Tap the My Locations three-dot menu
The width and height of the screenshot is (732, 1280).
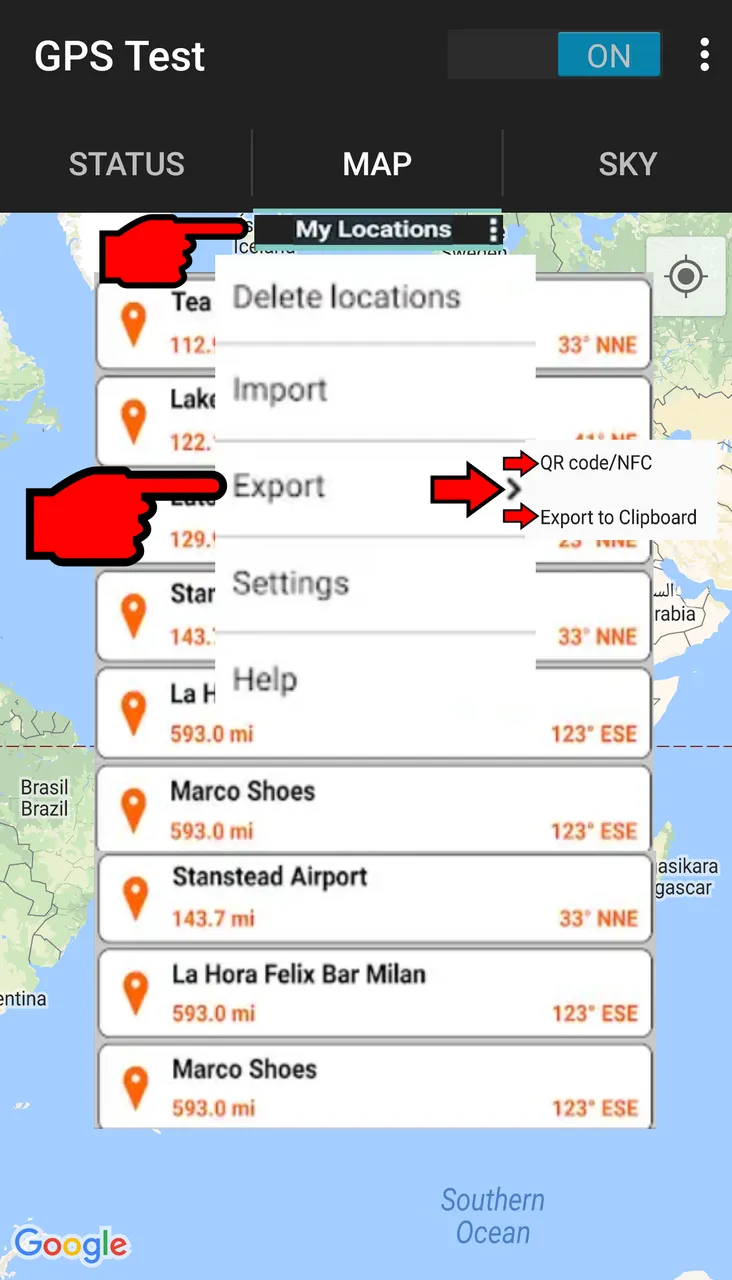click(493, 231)
